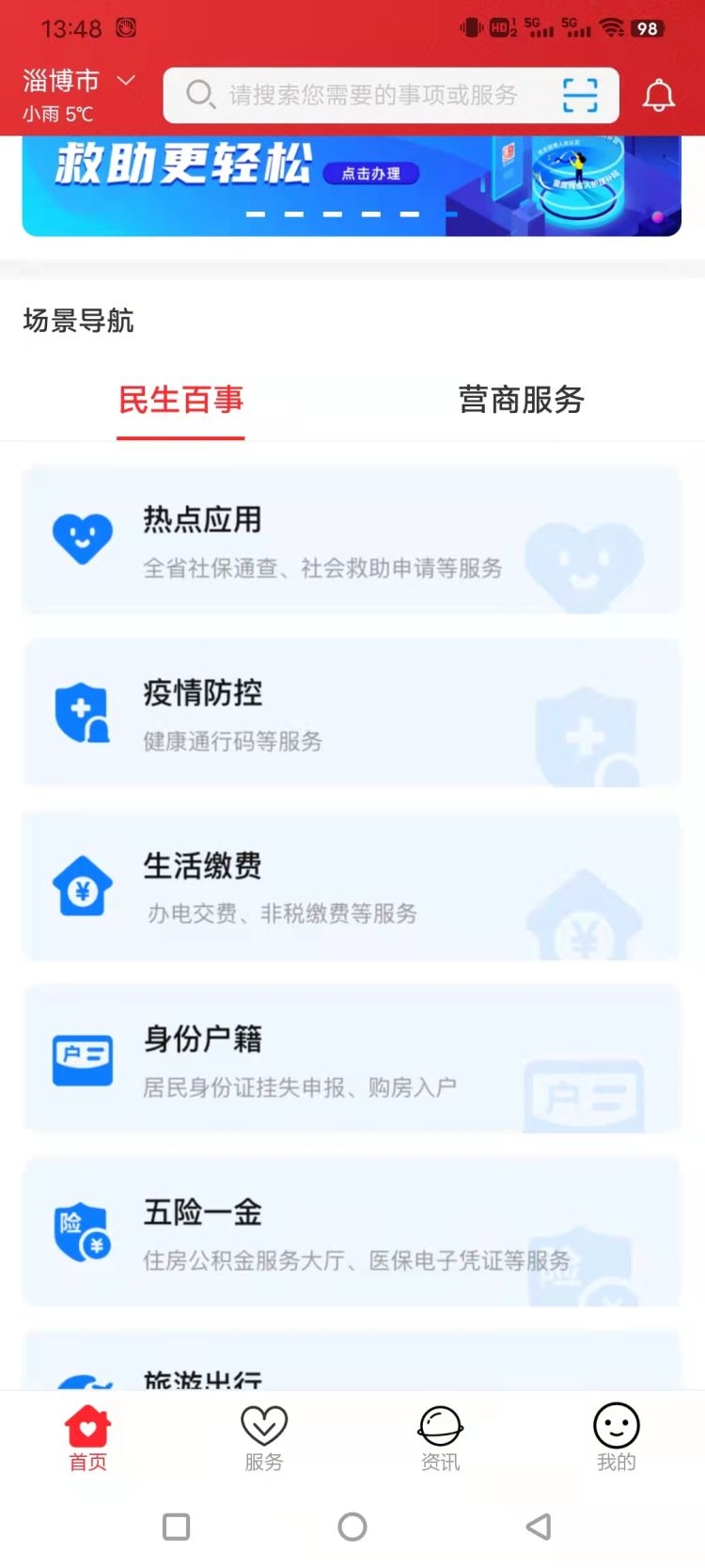This screenshot has height=1568, width=705.
Task: Open the notifications bell
Action: click(659, 95)
